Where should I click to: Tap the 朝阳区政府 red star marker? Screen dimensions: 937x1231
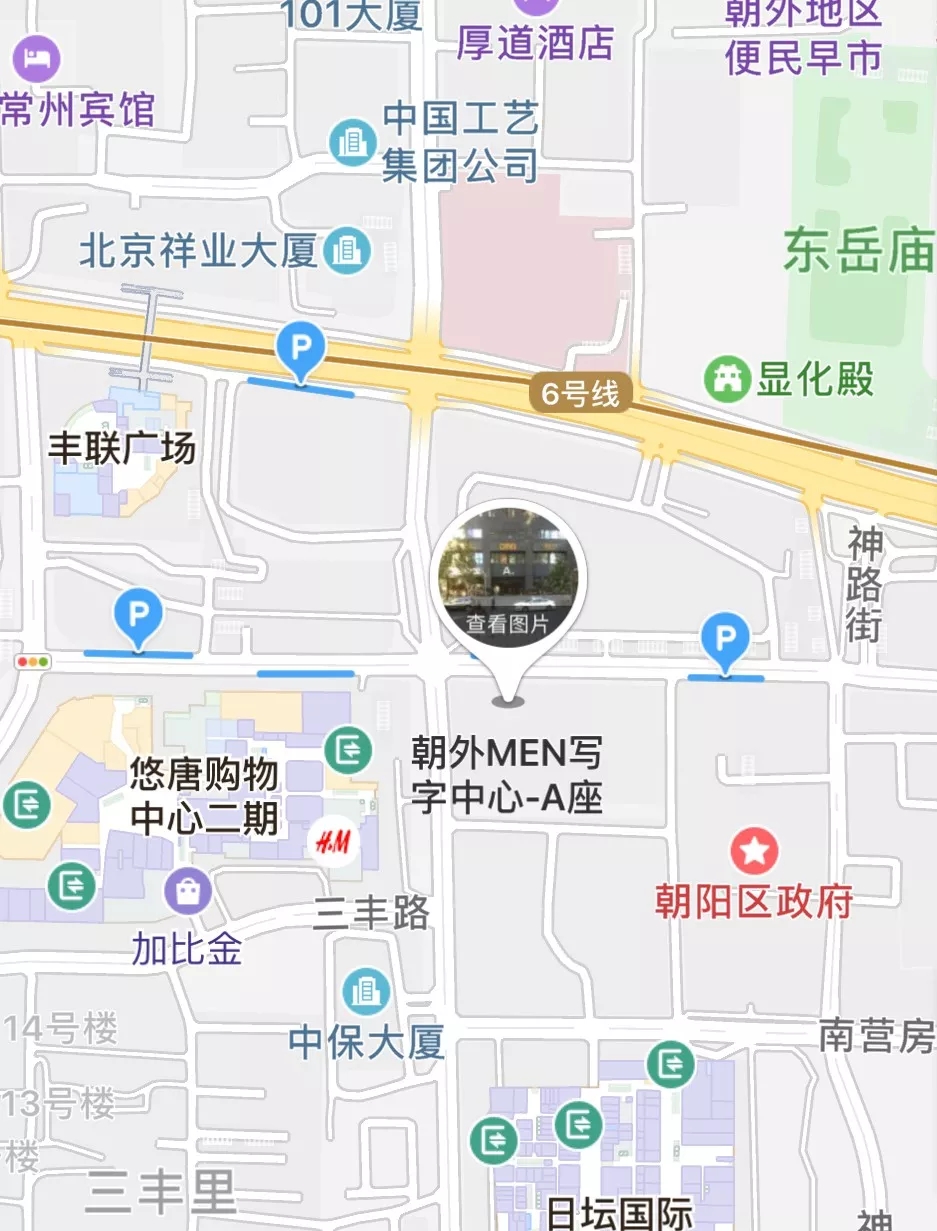click(x=753, y=851)
